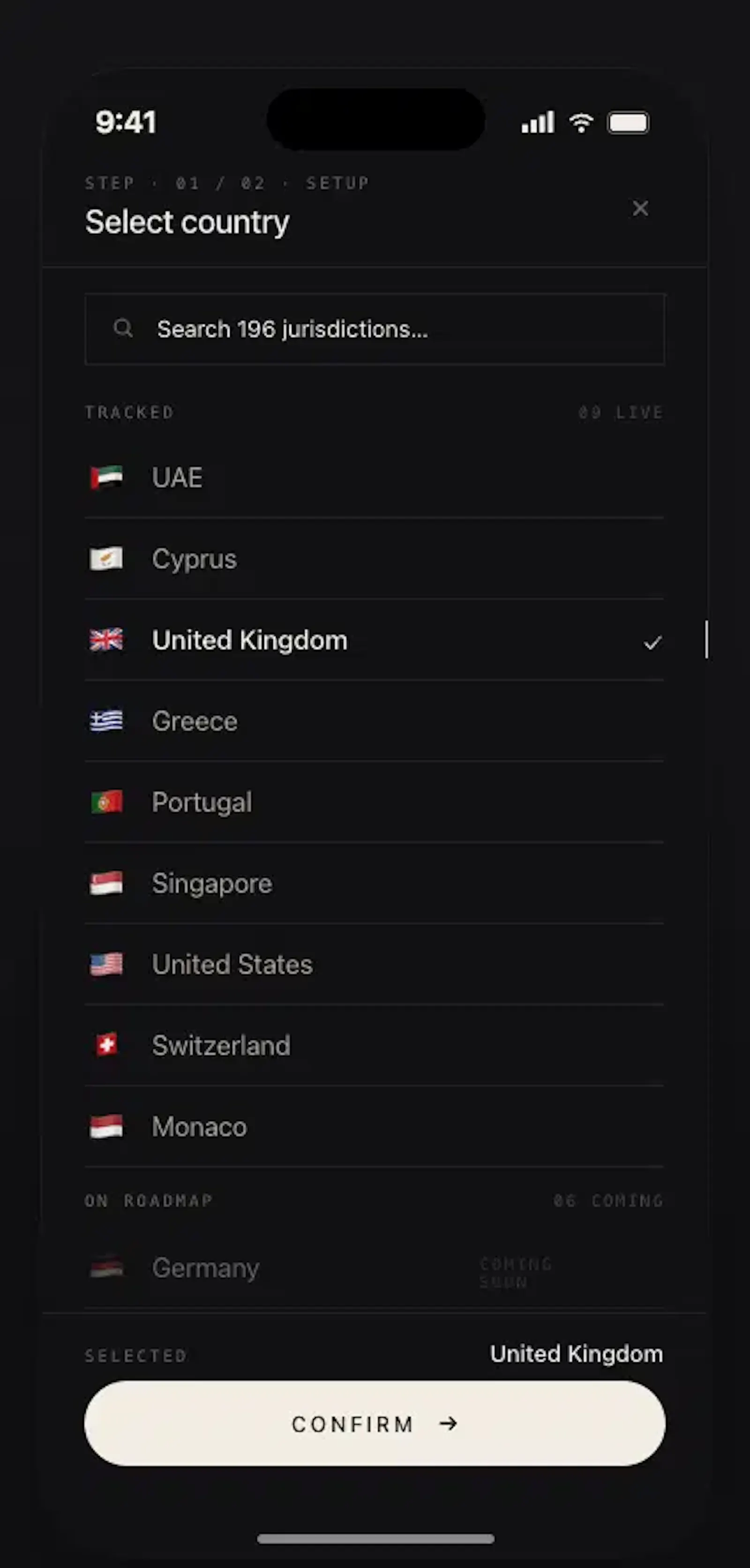
Task: Choose Portugal from the list
Action: click(374, 802)
